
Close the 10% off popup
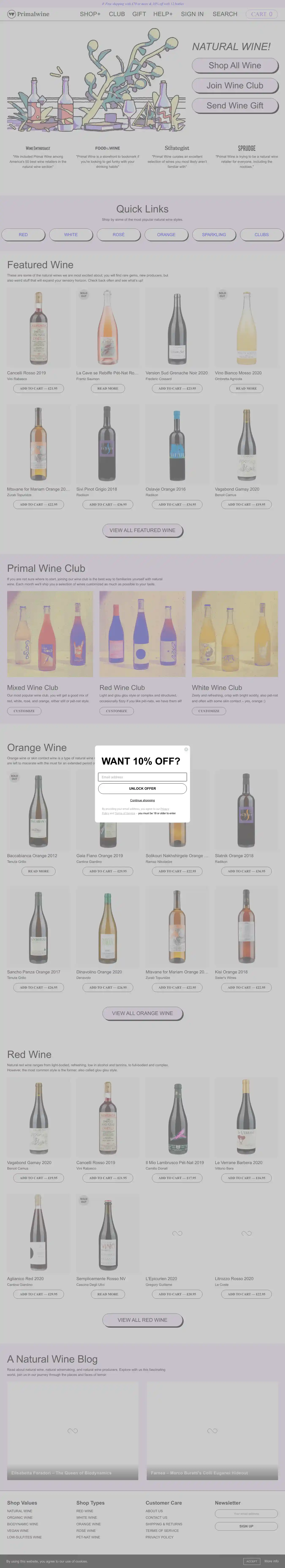pyautogui.click(x=186, y=749)
